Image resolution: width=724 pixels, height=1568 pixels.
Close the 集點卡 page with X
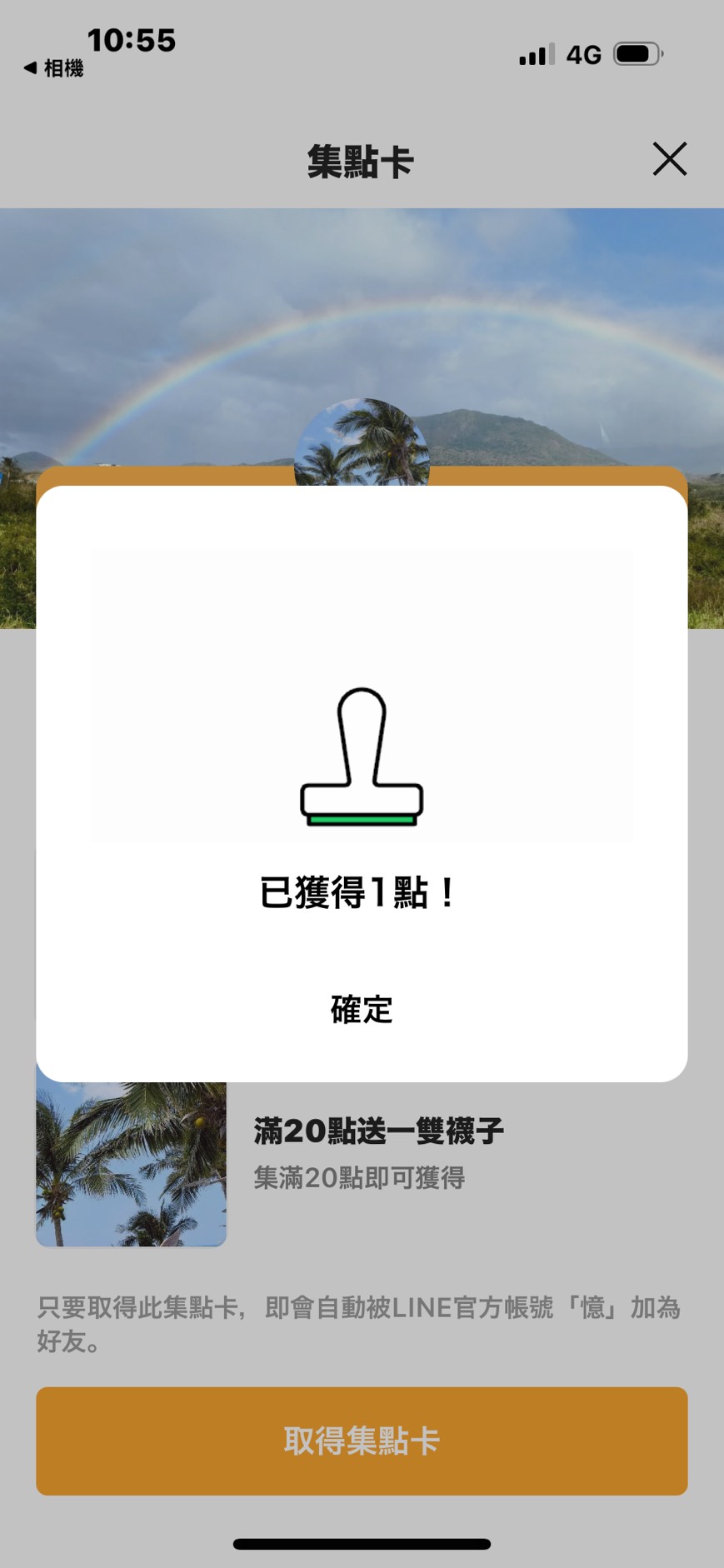tap(669, 158)
